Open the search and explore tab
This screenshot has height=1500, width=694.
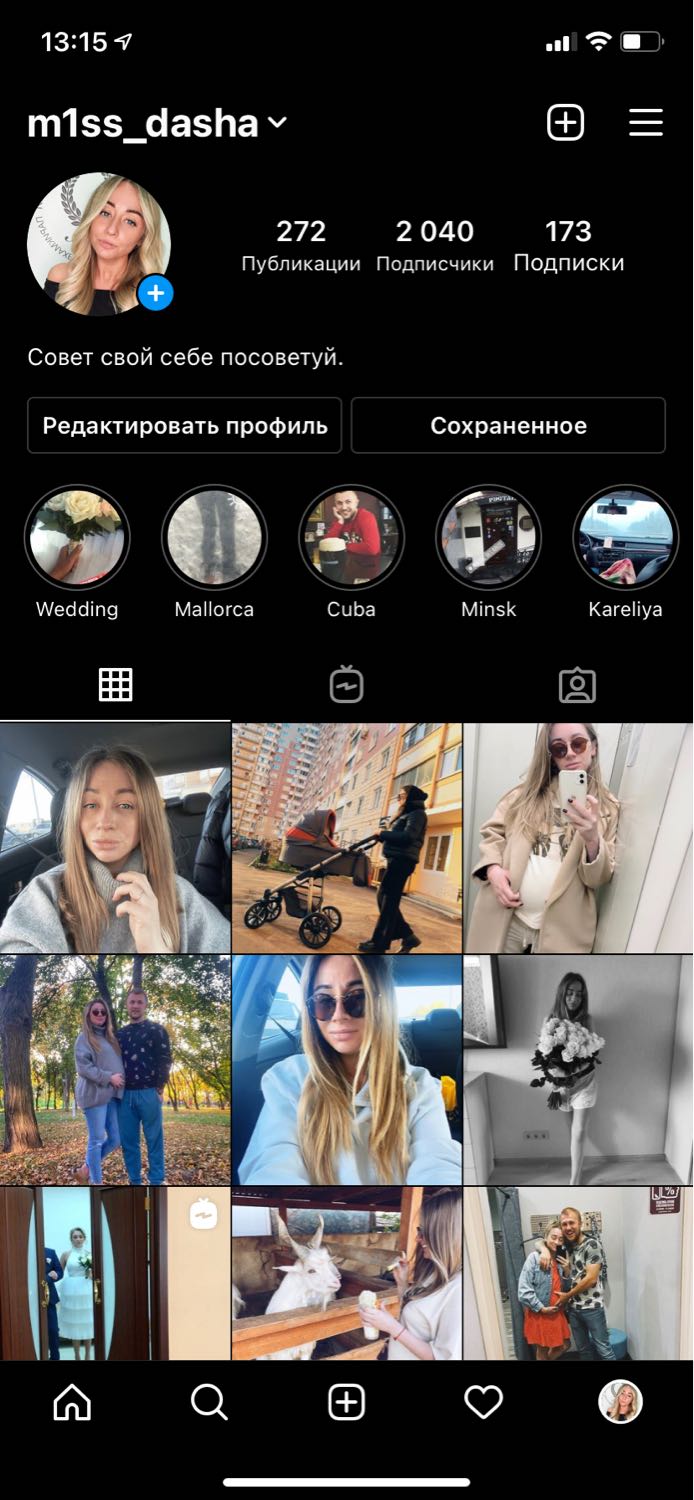click(x=209, y=1403)
